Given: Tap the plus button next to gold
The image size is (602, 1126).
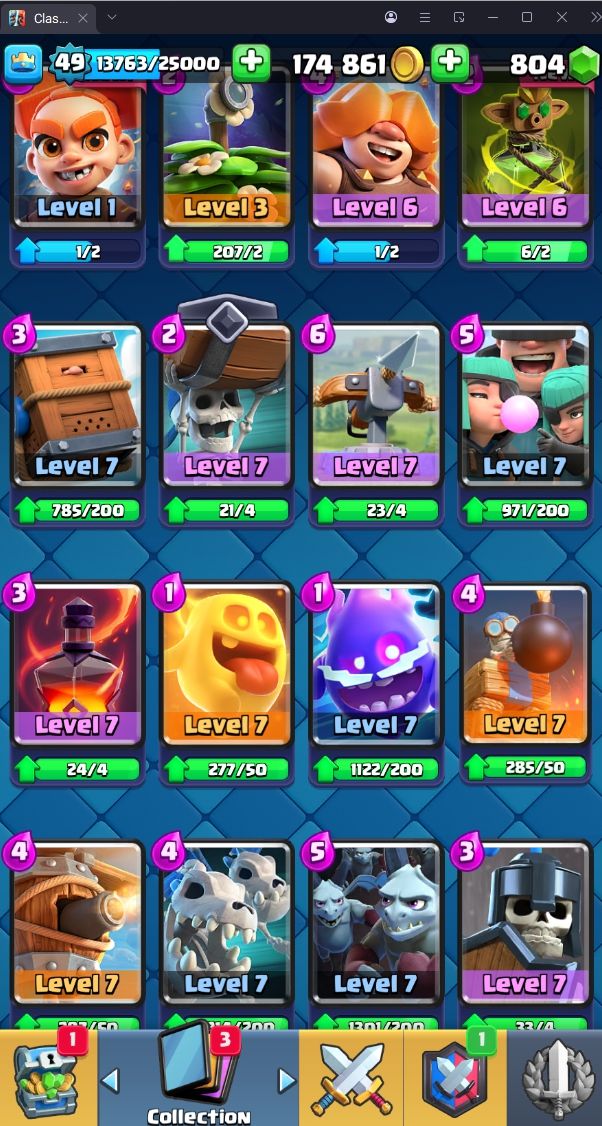Looking at the screenshot, I should 450,63.
